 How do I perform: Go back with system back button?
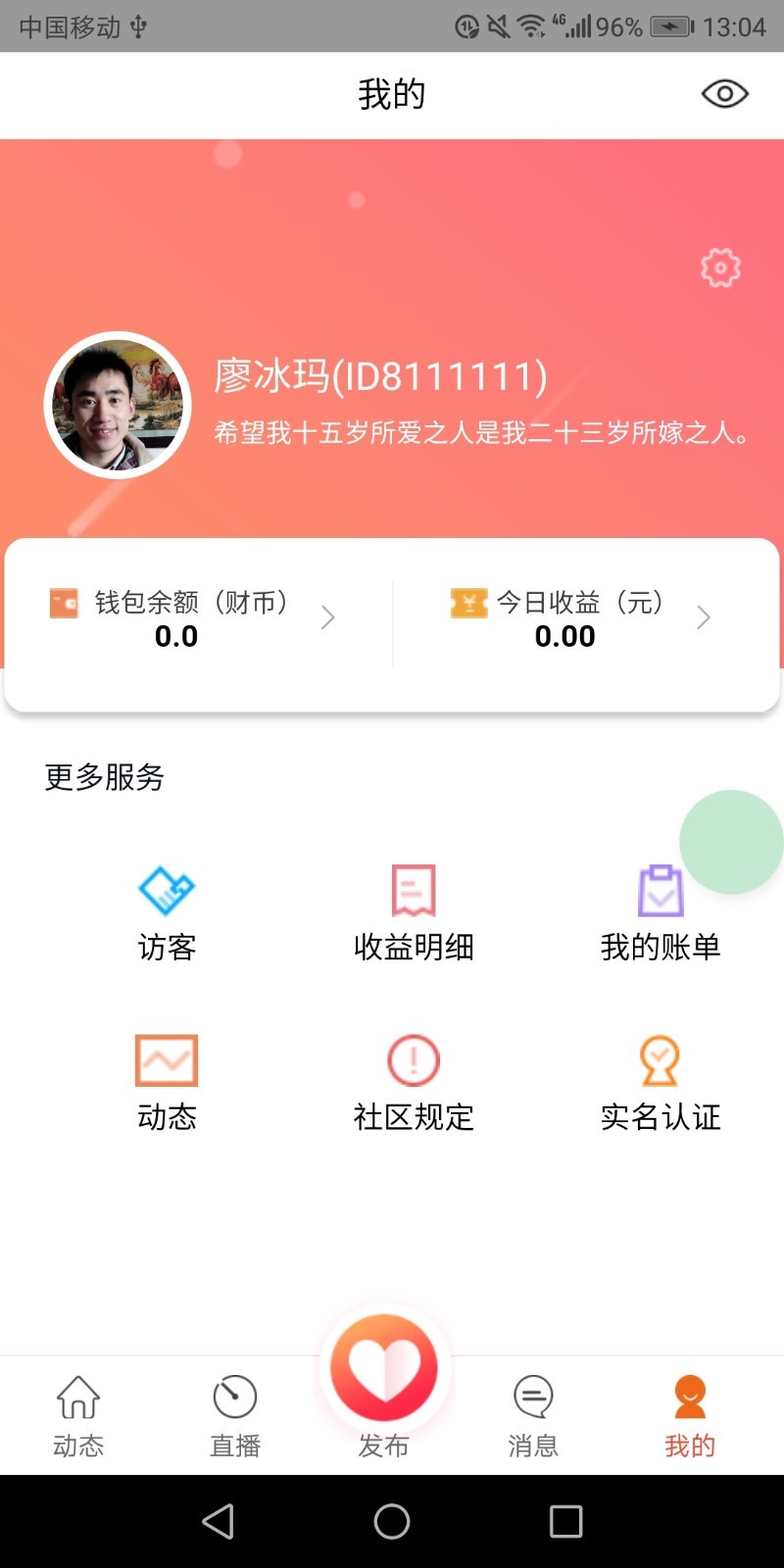pos(218,1521)
